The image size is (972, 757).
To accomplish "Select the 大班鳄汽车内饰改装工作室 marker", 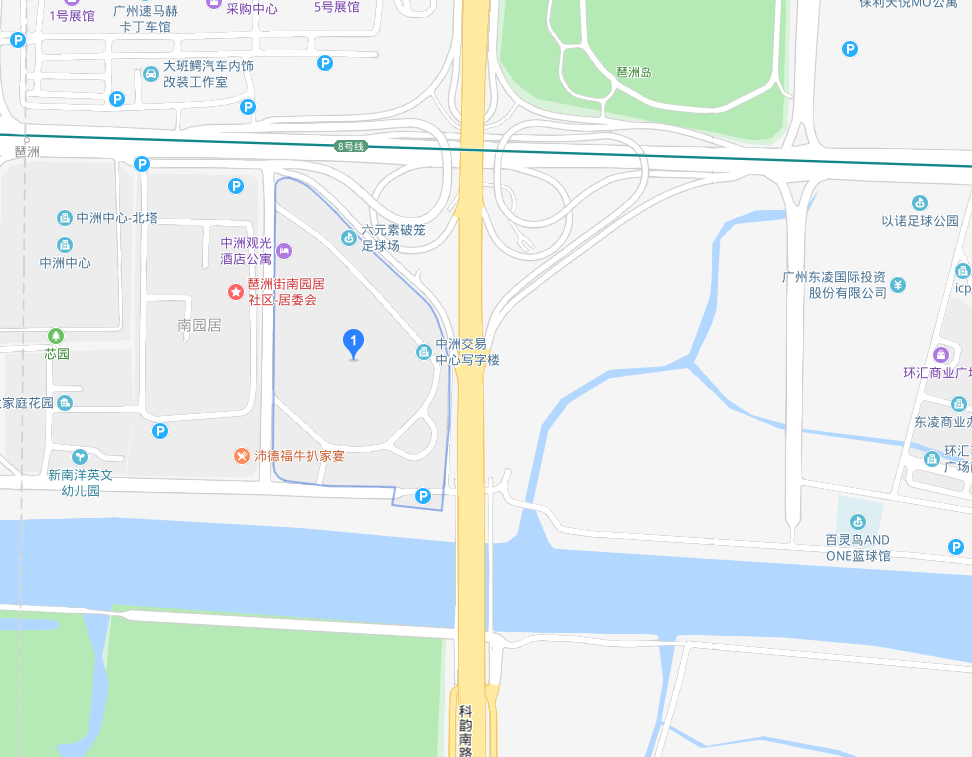I will (150, 73).
